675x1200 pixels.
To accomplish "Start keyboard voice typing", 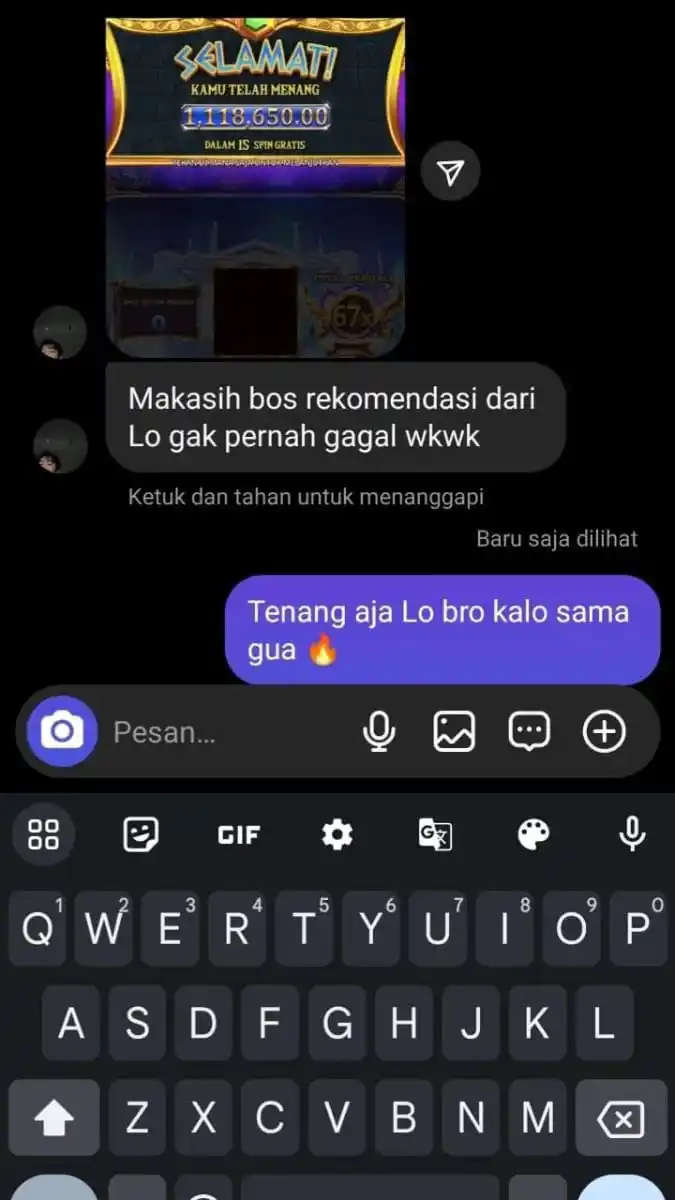I will (x=632, y=834).
